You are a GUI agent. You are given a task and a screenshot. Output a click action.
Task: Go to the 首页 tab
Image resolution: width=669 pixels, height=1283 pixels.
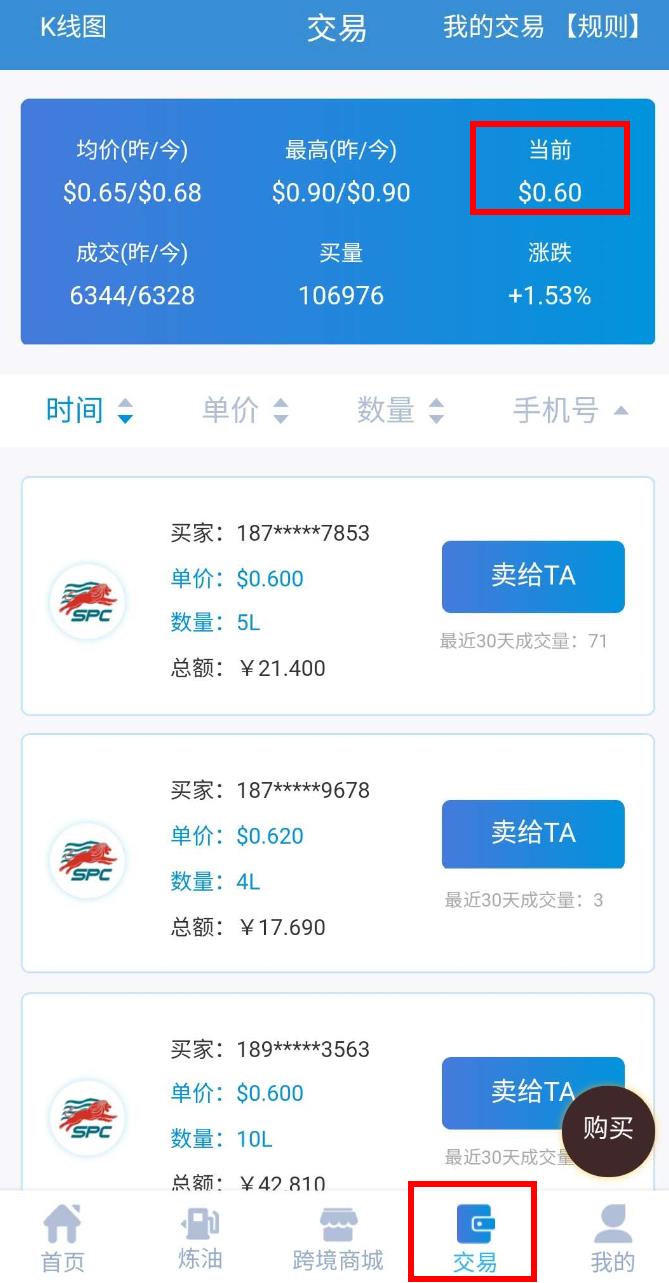(62, 1238)
